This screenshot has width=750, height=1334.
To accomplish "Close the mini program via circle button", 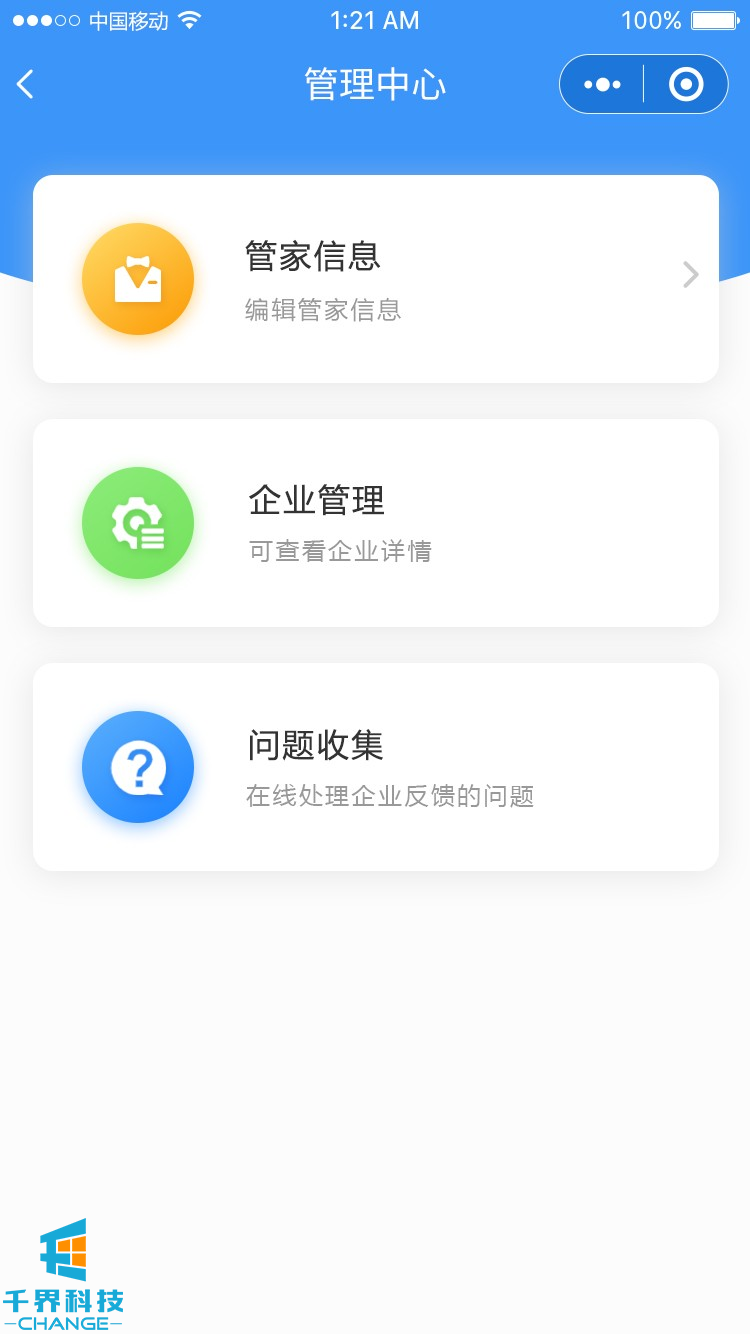I will click(685, 85).
